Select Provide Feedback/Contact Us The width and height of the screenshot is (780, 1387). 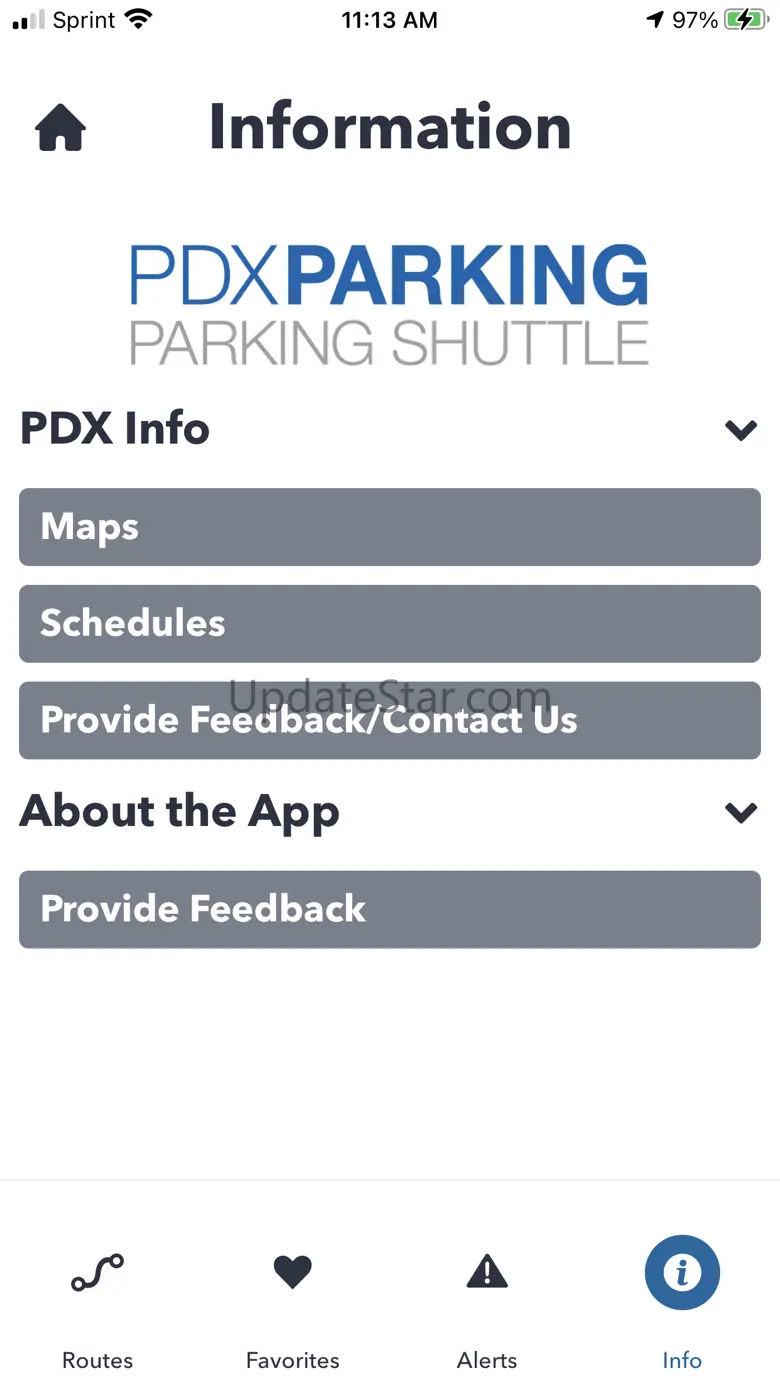(390, 720)
